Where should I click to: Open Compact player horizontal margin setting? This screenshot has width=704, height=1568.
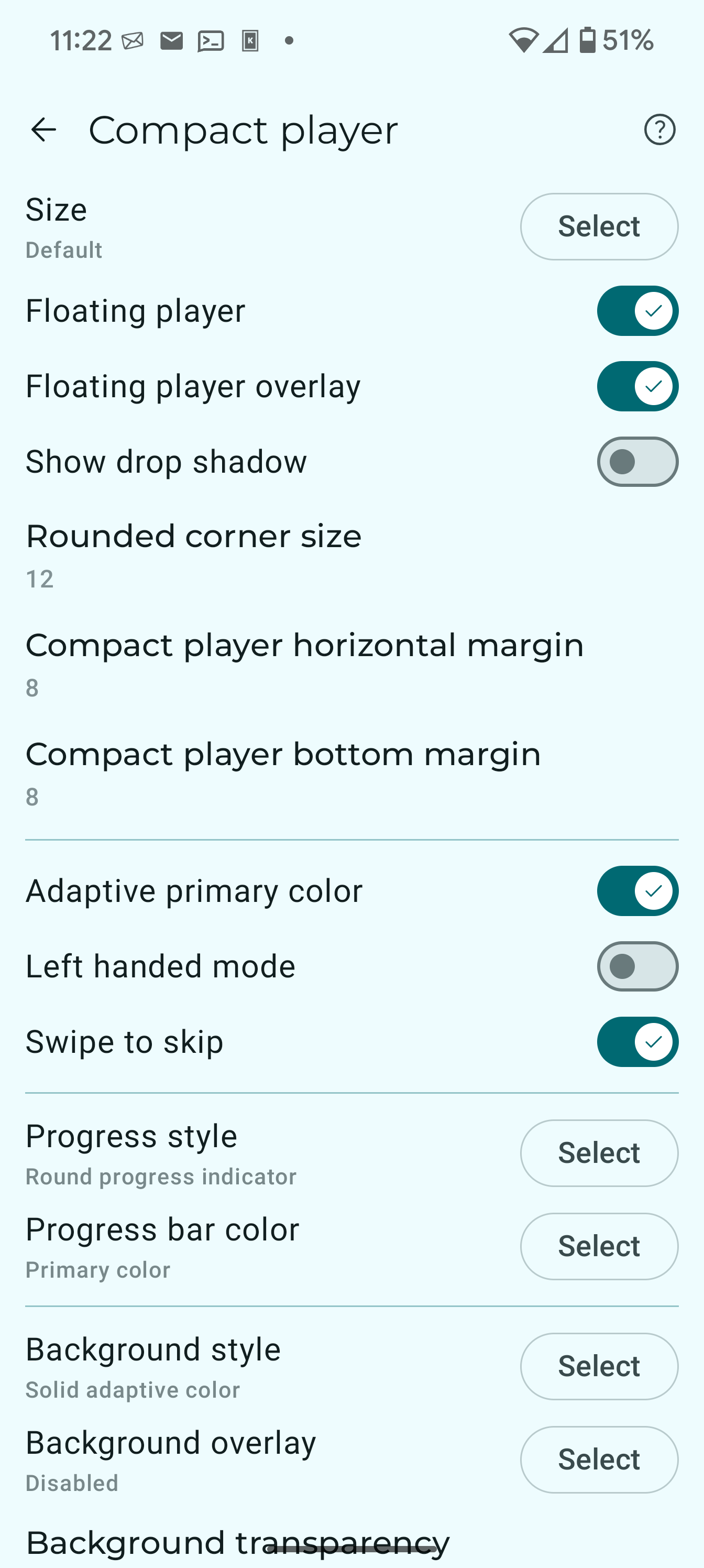[351, 663]
